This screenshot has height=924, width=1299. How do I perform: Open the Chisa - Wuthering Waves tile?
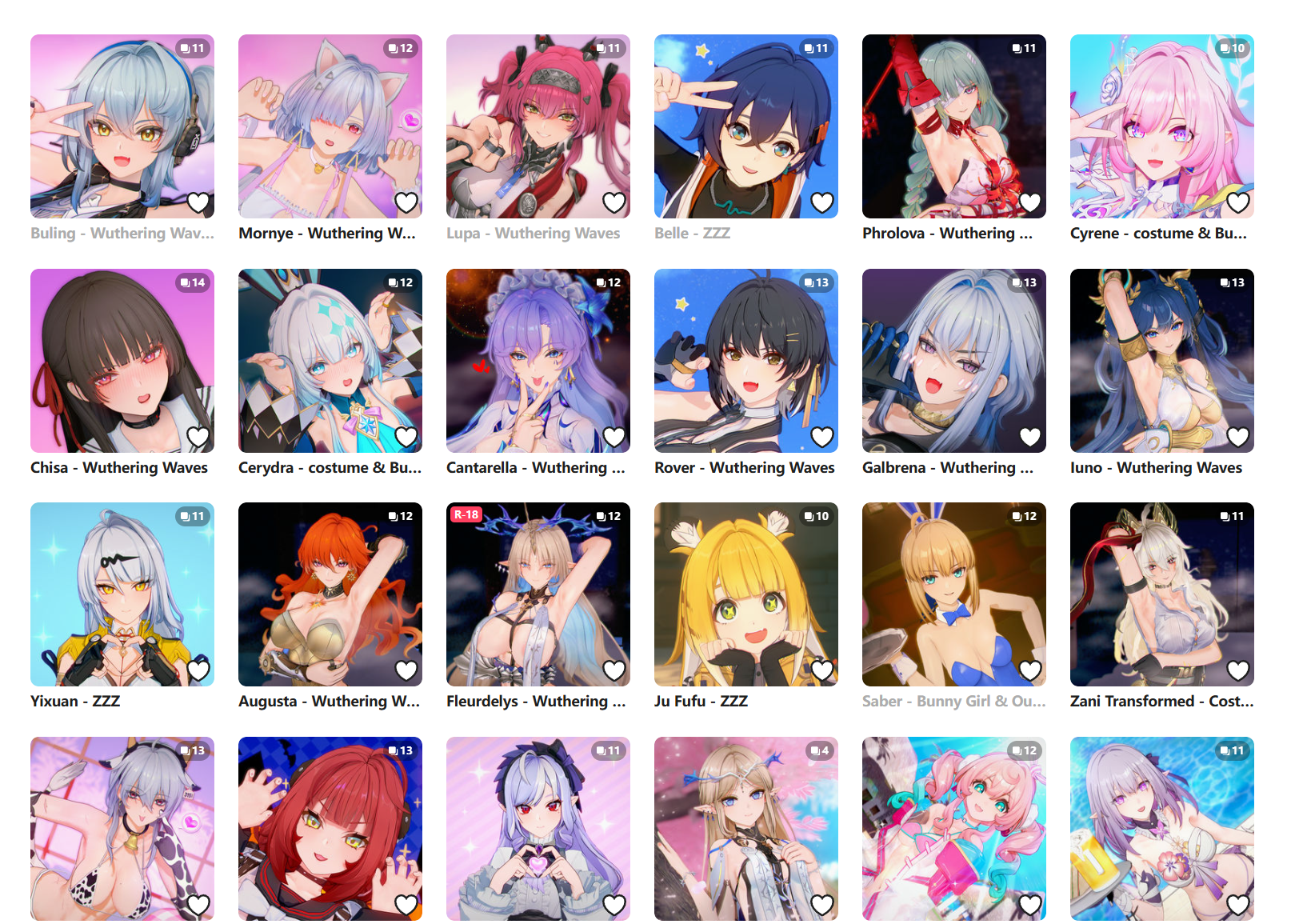[x=122, y=360]
